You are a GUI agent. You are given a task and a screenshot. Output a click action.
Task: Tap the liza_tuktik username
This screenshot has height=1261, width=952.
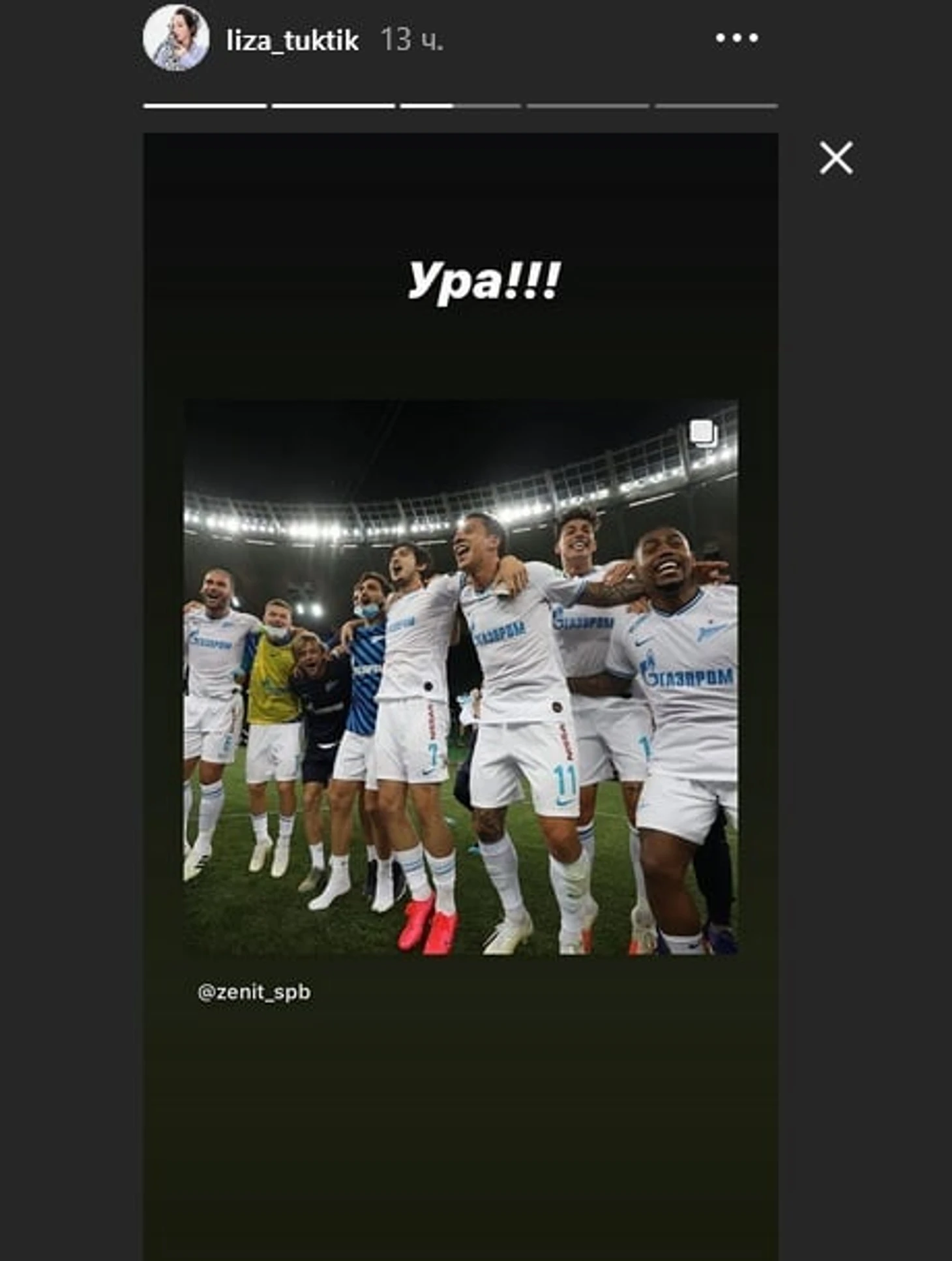click(x=292, y=40)
